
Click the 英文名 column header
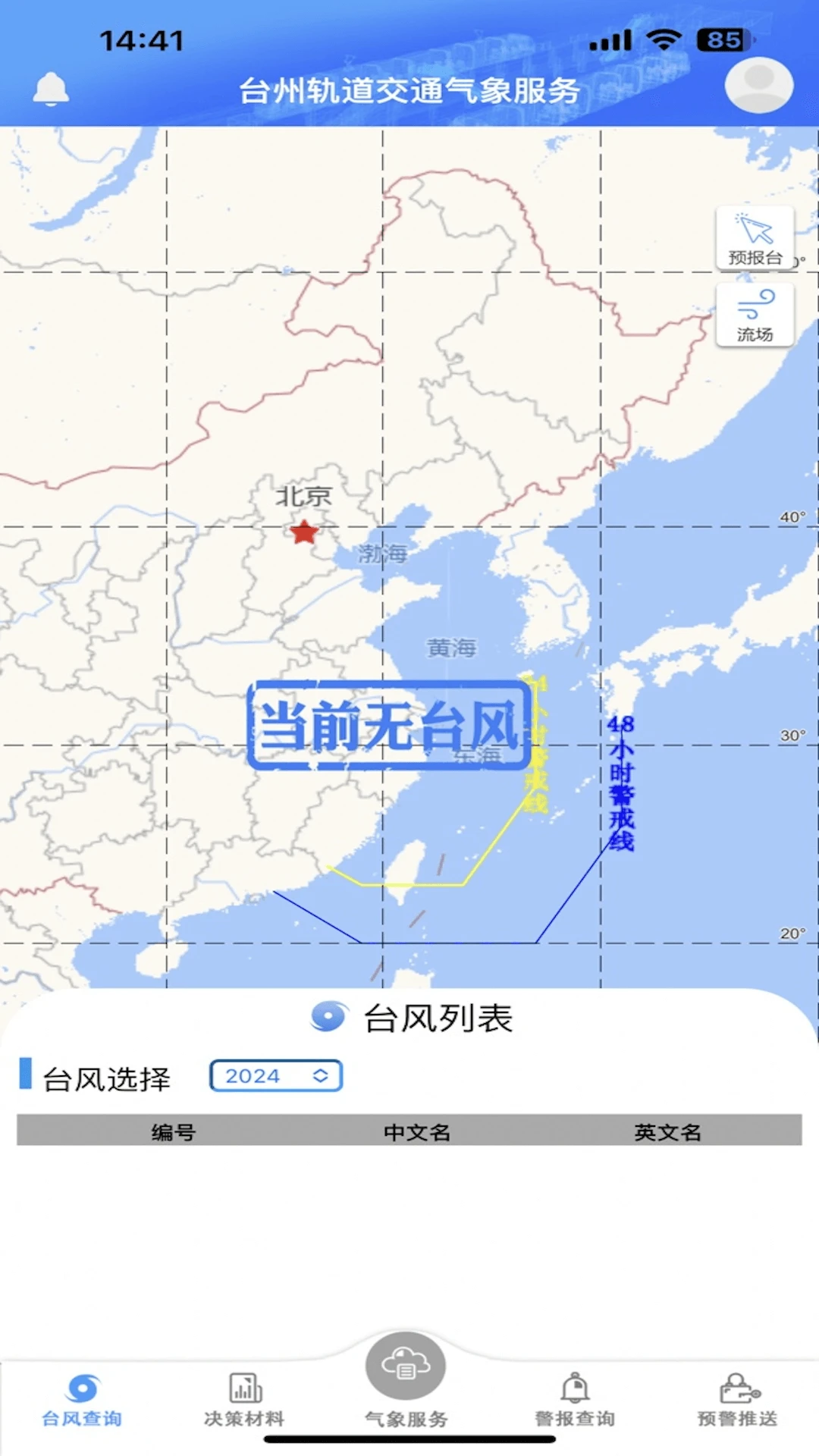667,1133
